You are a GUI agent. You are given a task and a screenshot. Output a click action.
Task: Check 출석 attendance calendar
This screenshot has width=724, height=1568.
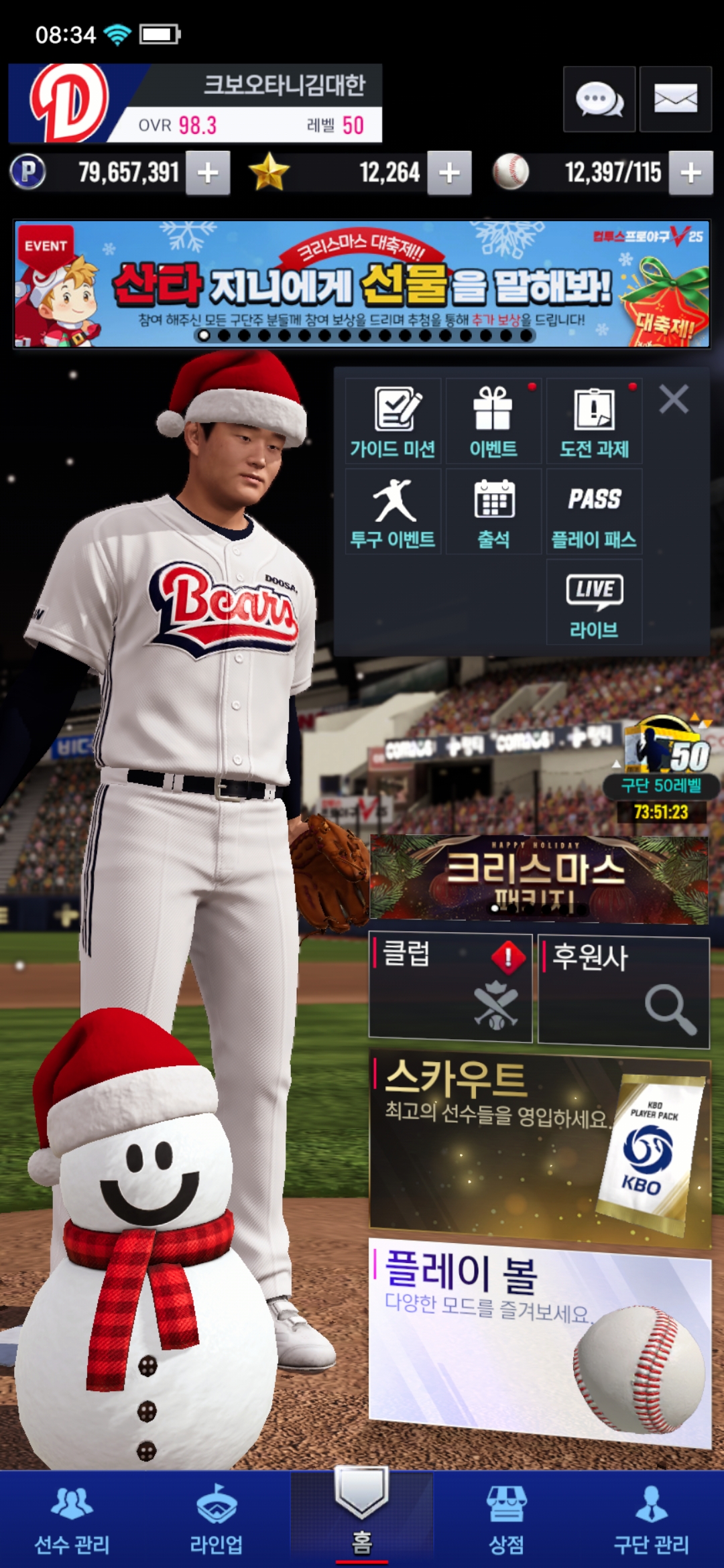pyautogui.click(x=493, y=511)
